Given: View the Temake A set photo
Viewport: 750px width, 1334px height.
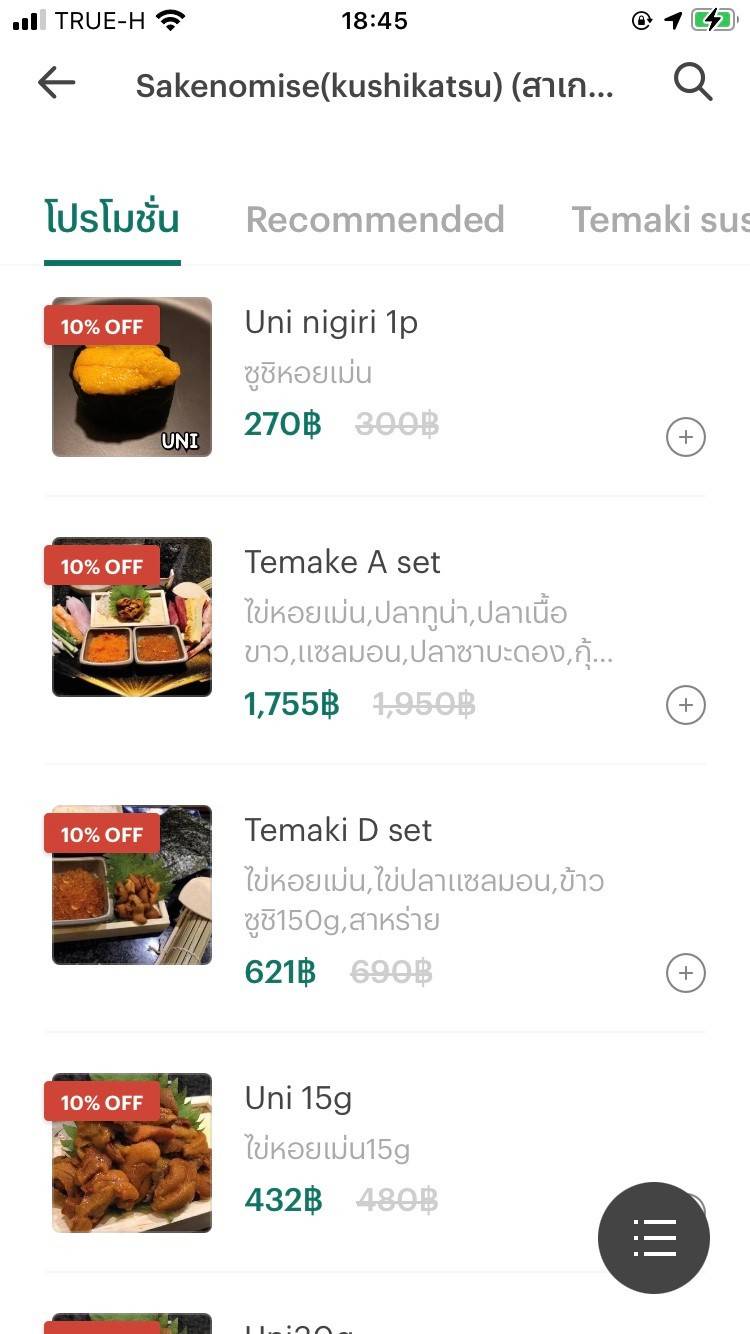Looking at the screenshot, I should pos(132,617).
